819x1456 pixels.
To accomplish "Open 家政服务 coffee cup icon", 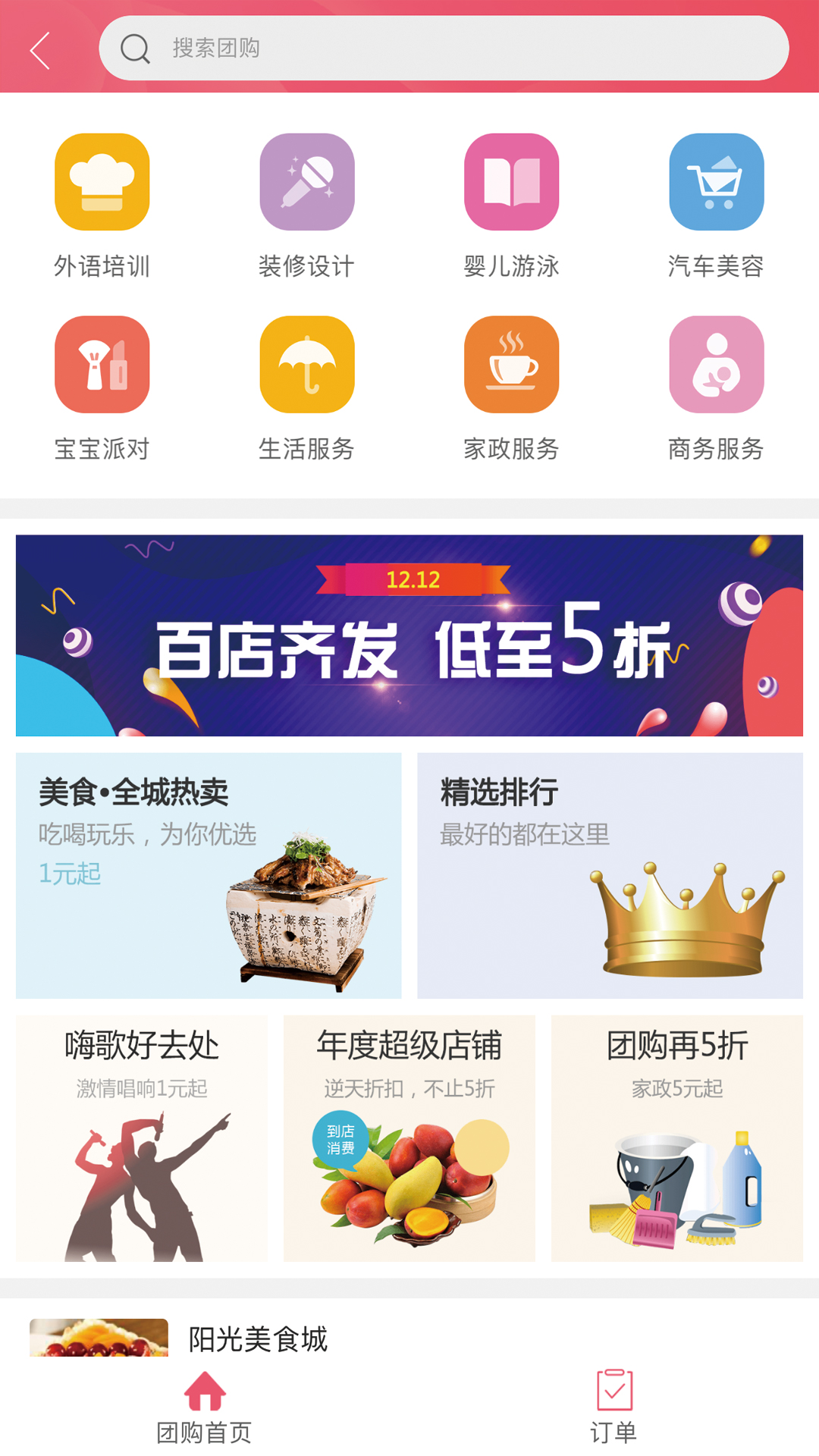I will [511, 365].
